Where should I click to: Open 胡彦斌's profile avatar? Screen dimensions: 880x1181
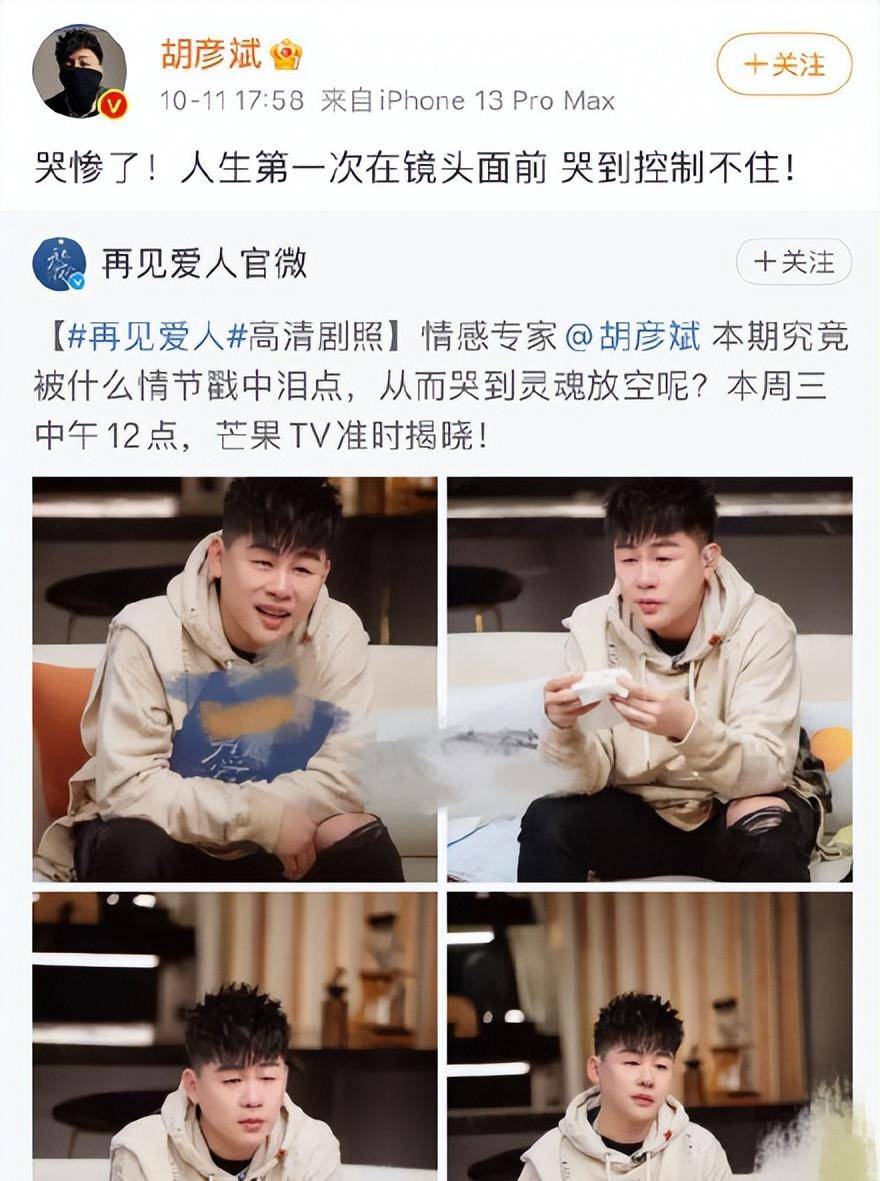point(80,71)
